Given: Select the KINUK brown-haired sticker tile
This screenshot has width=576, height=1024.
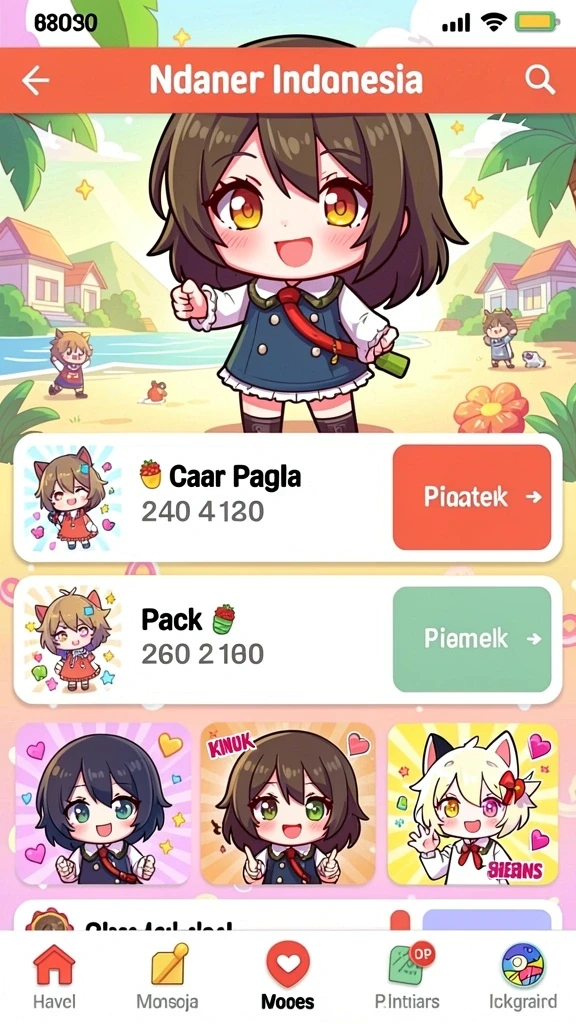Looking at the screenshot, I should coord(288,803).
